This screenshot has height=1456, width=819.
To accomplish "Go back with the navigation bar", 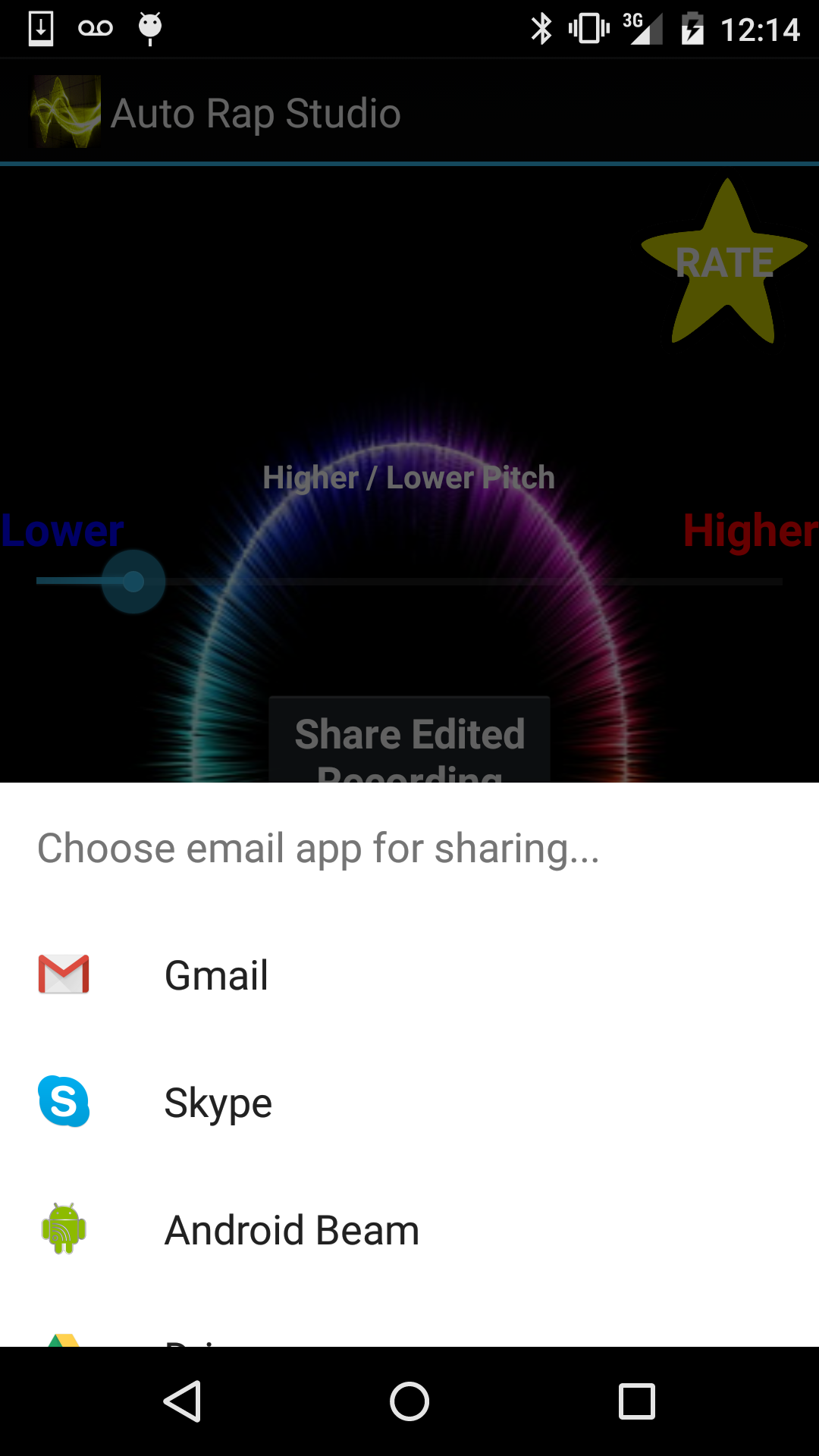I will pyautogui.click(x=182, y=1401).
